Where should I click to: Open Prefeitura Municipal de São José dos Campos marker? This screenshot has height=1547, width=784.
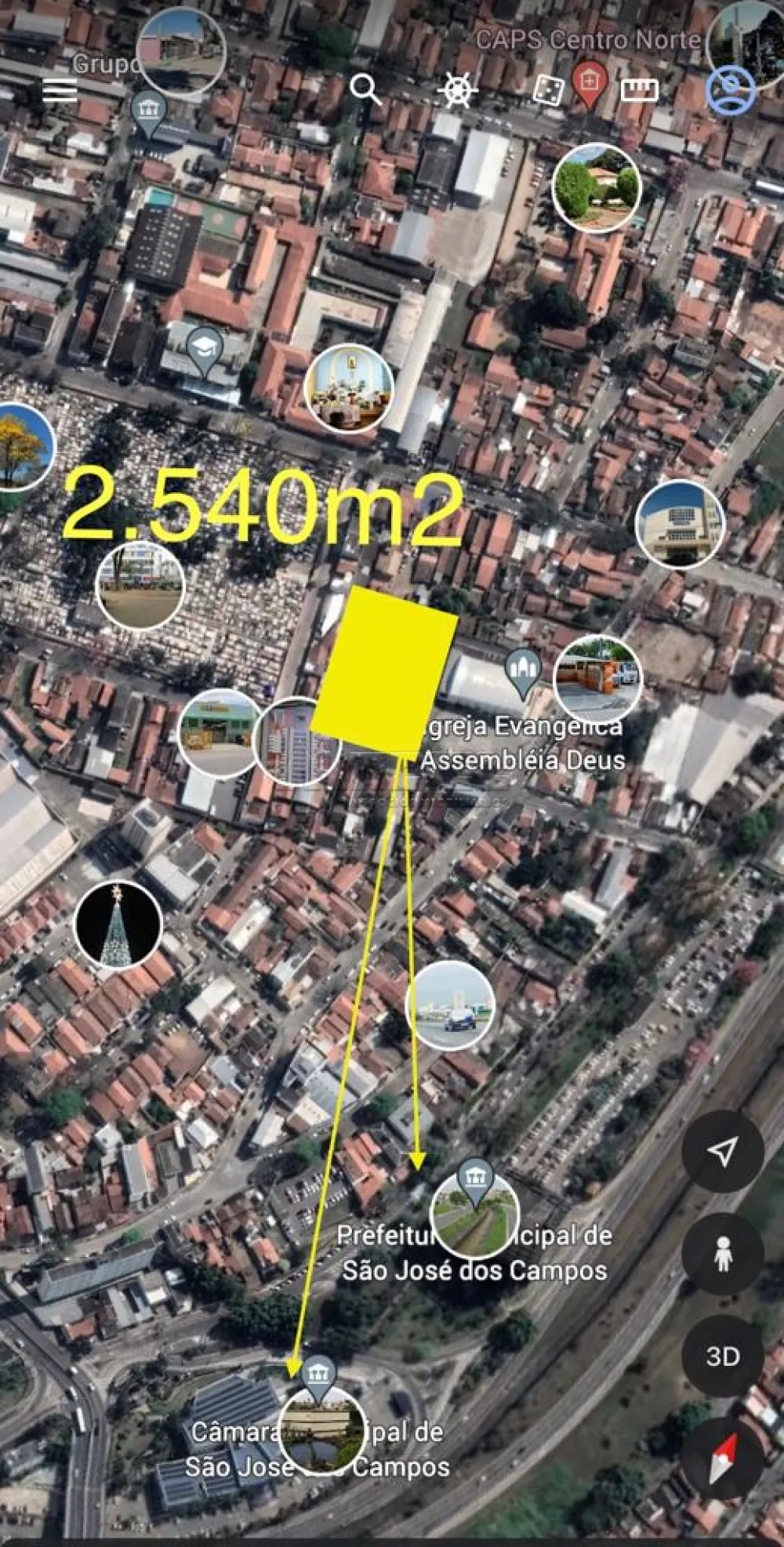click(x=475, y=1179)
